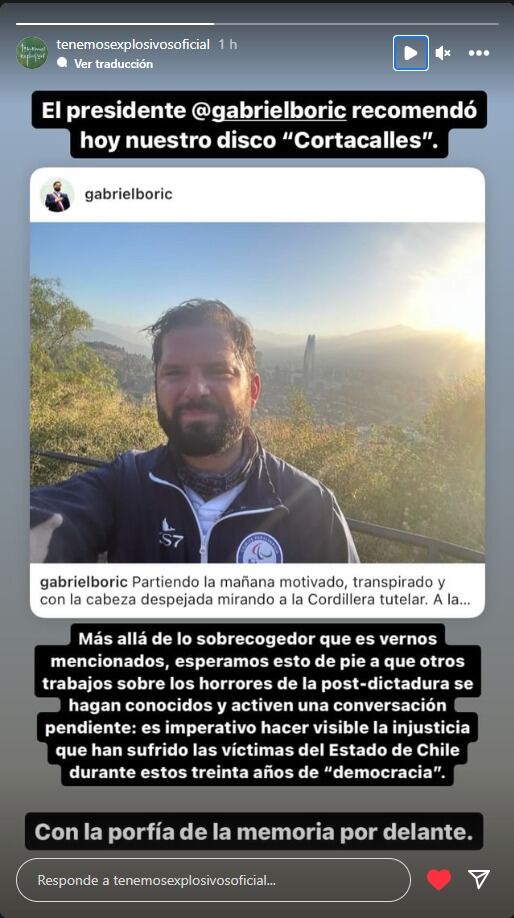Open the three-dot options menu
The image size is (514, 918).
coord(478,53)
